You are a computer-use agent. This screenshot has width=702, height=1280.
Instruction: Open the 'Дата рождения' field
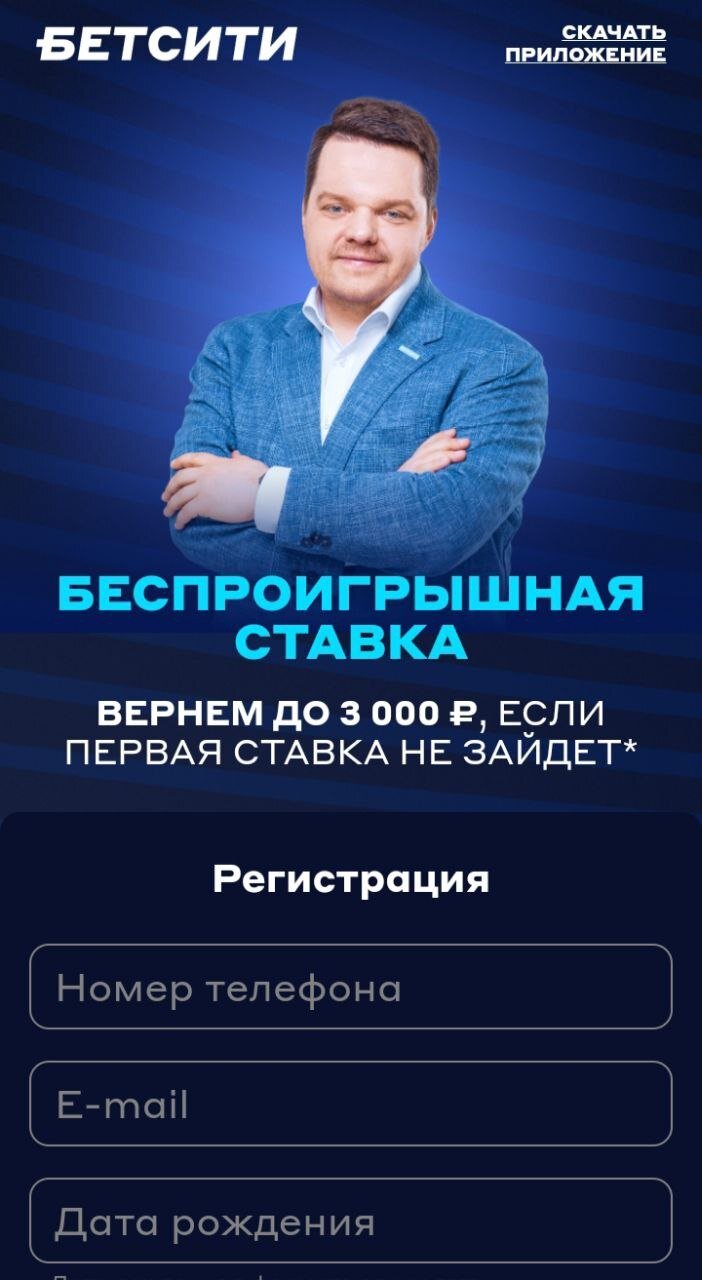350,1221
